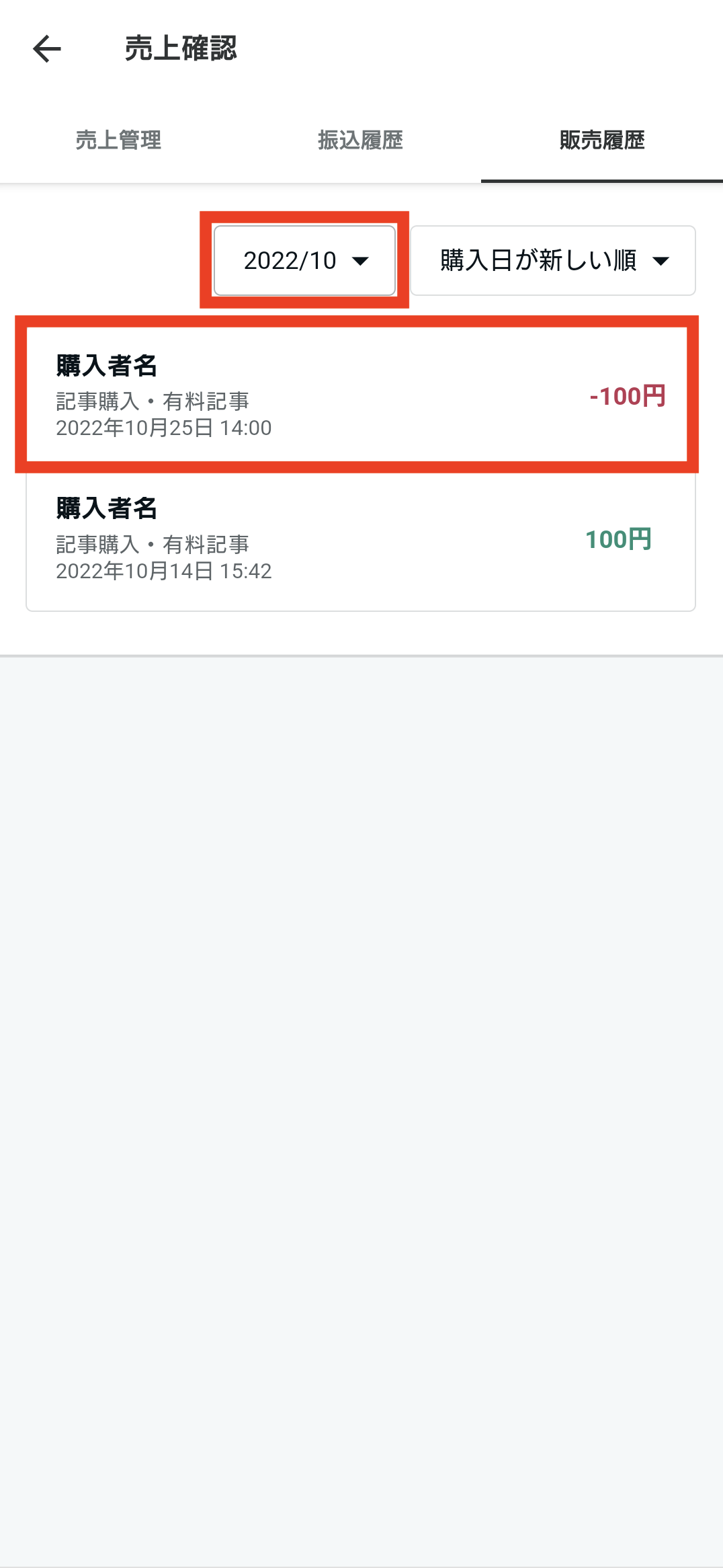Select the 販売履歴 tab
723x1568 pixels.
602,140
